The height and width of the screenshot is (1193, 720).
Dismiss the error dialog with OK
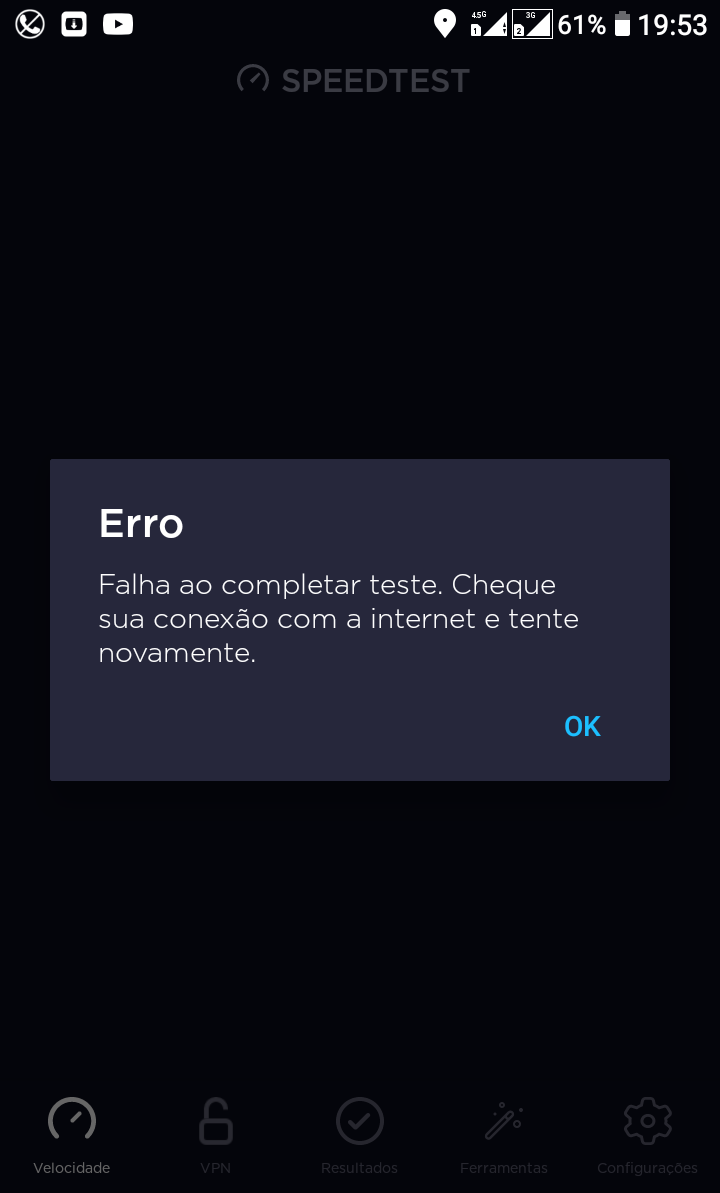(582, 726)
